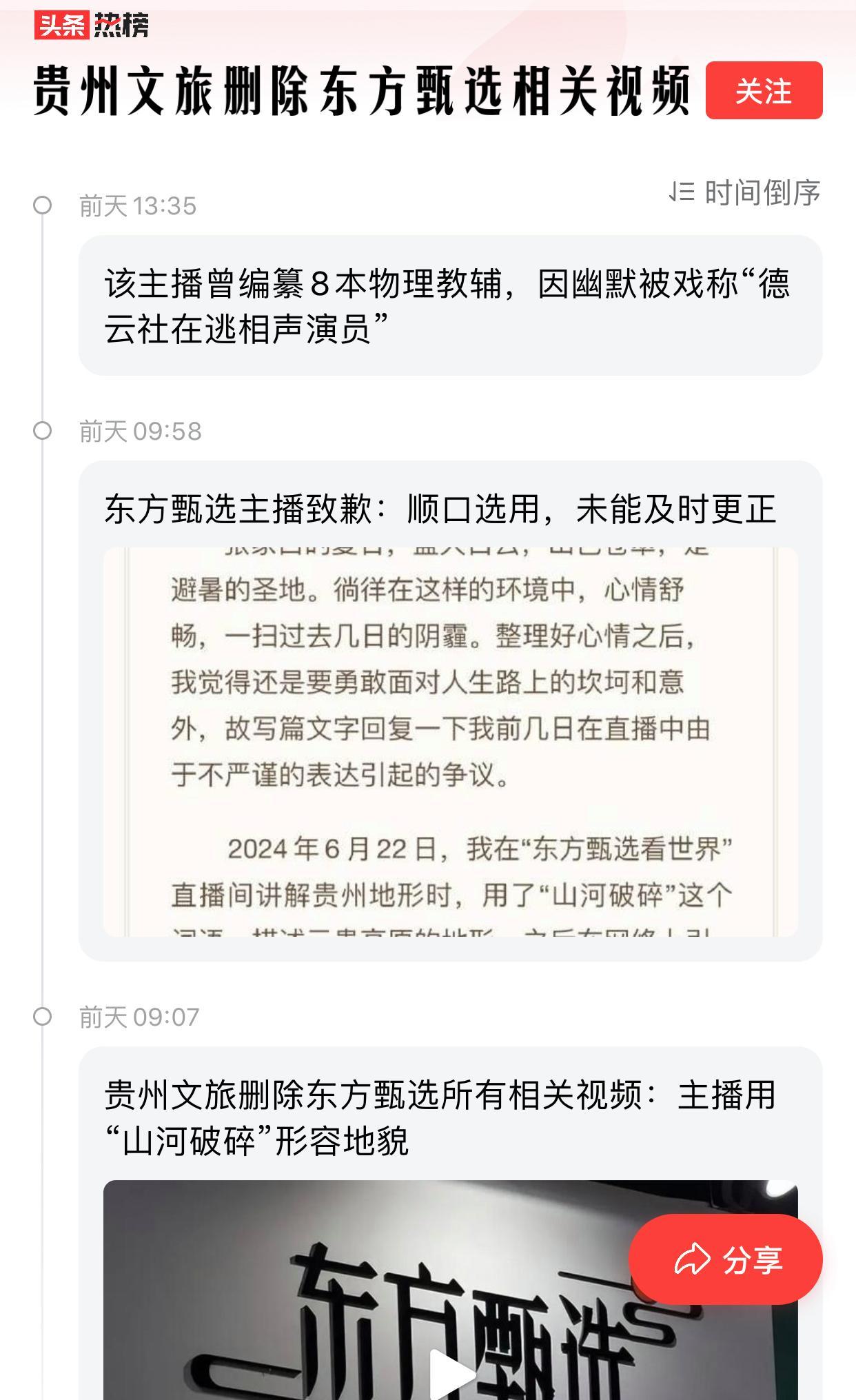
Task: Toggle the 时间倒序 sort order
Action: click(x=744, y=192)
